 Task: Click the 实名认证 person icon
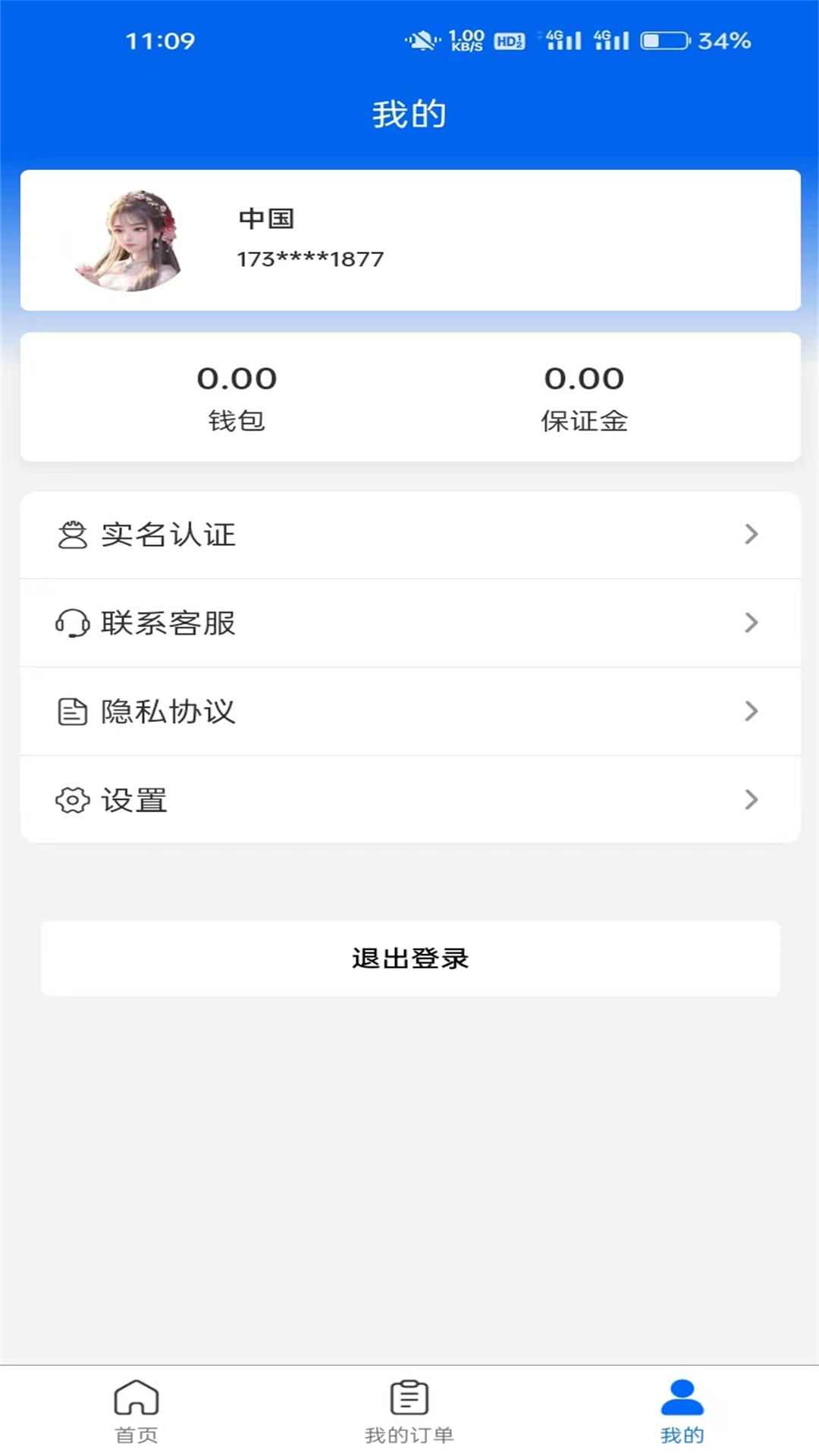click(x=71, y=535)
